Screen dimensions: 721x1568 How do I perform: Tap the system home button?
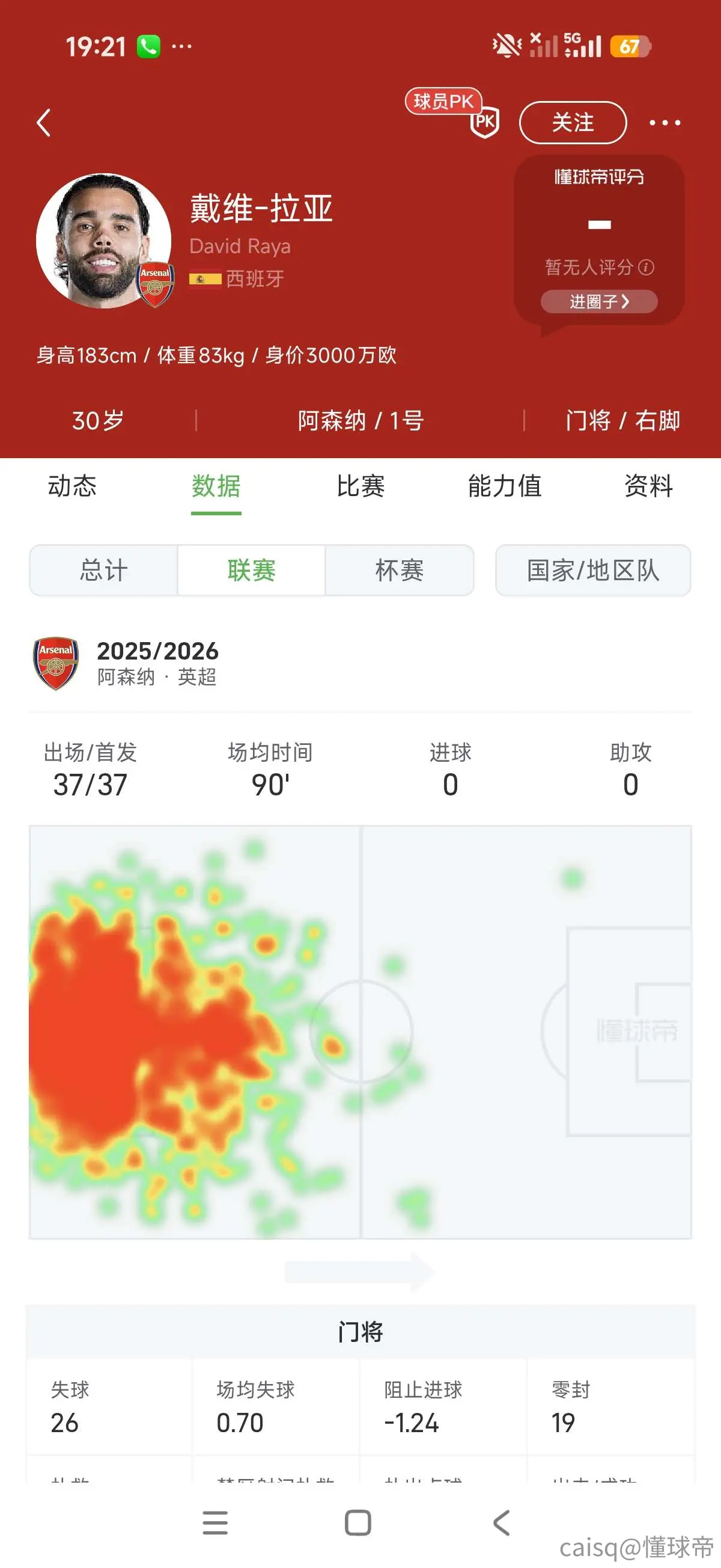click(x=357, y=1522)
